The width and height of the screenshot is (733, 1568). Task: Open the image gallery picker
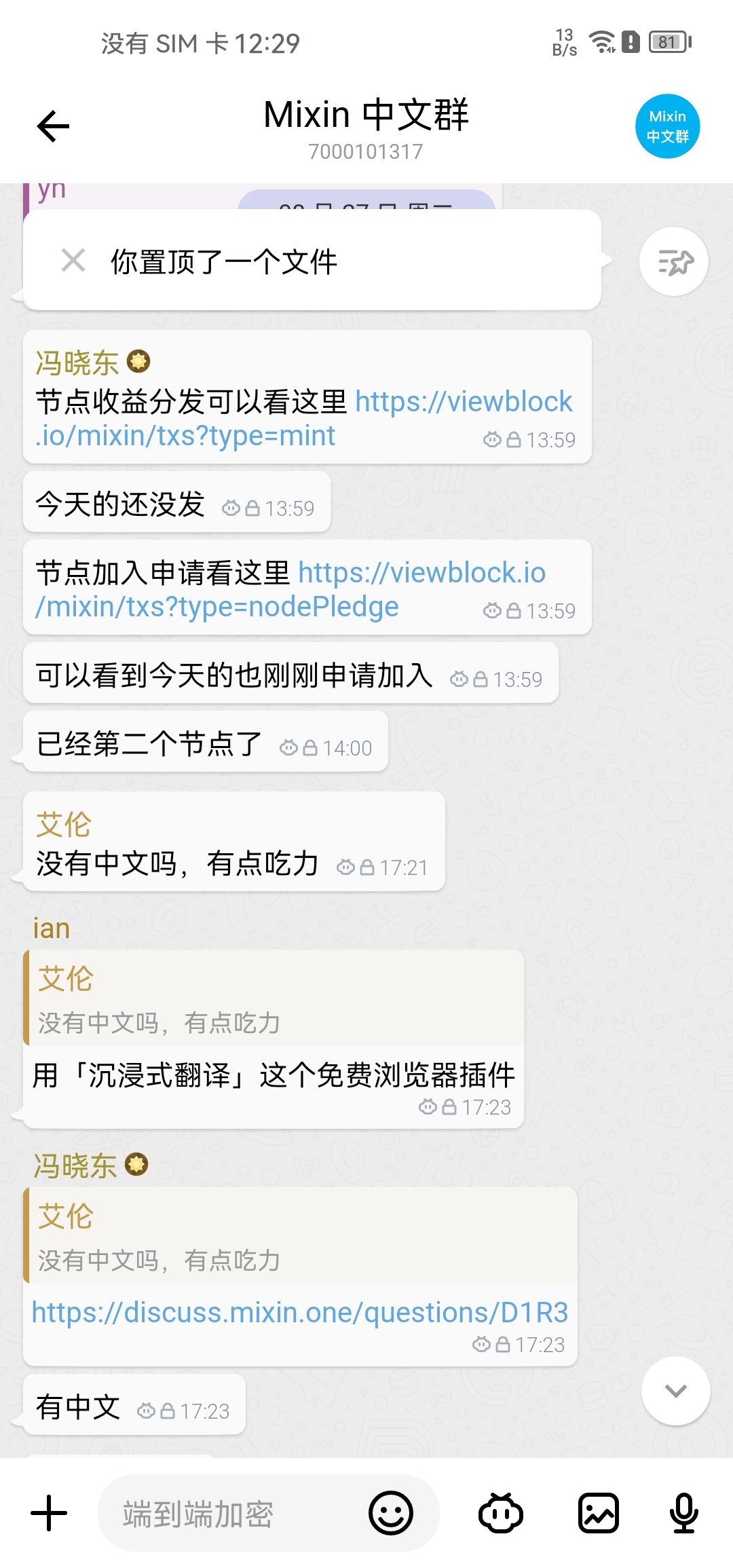598,1513
